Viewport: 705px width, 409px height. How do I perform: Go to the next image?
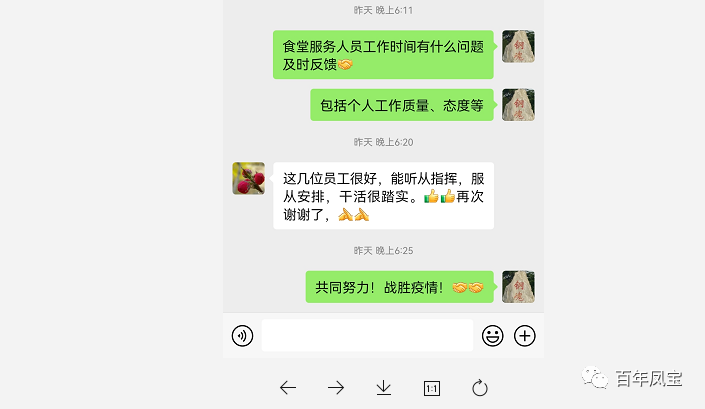click(x=336, y=388)
